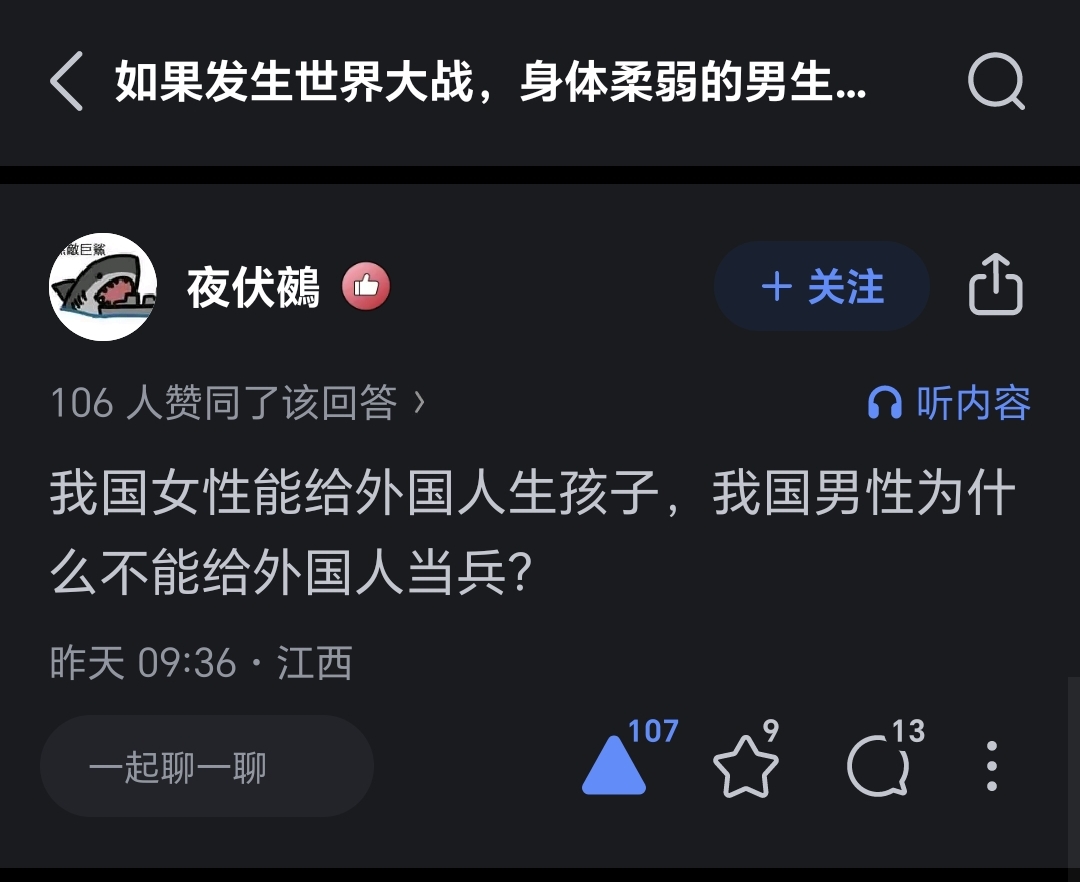Viewport: 1080px width, 882px height.
Task: Open 夜伏鵺's profile avatar
Action: point(103,287)
